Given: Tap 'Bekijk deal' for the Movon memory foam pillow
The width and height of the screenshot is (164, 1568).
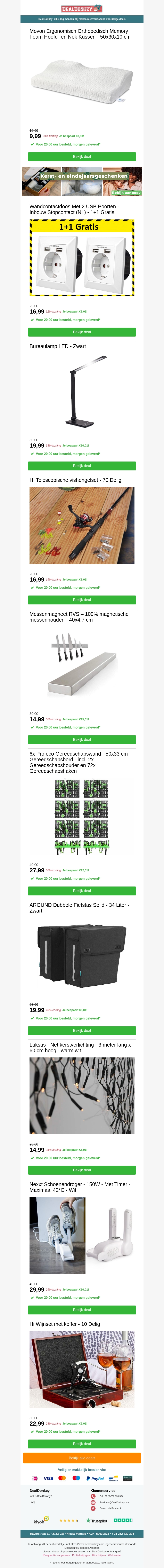Looking at the screenshot, I should tap(82, 156).
